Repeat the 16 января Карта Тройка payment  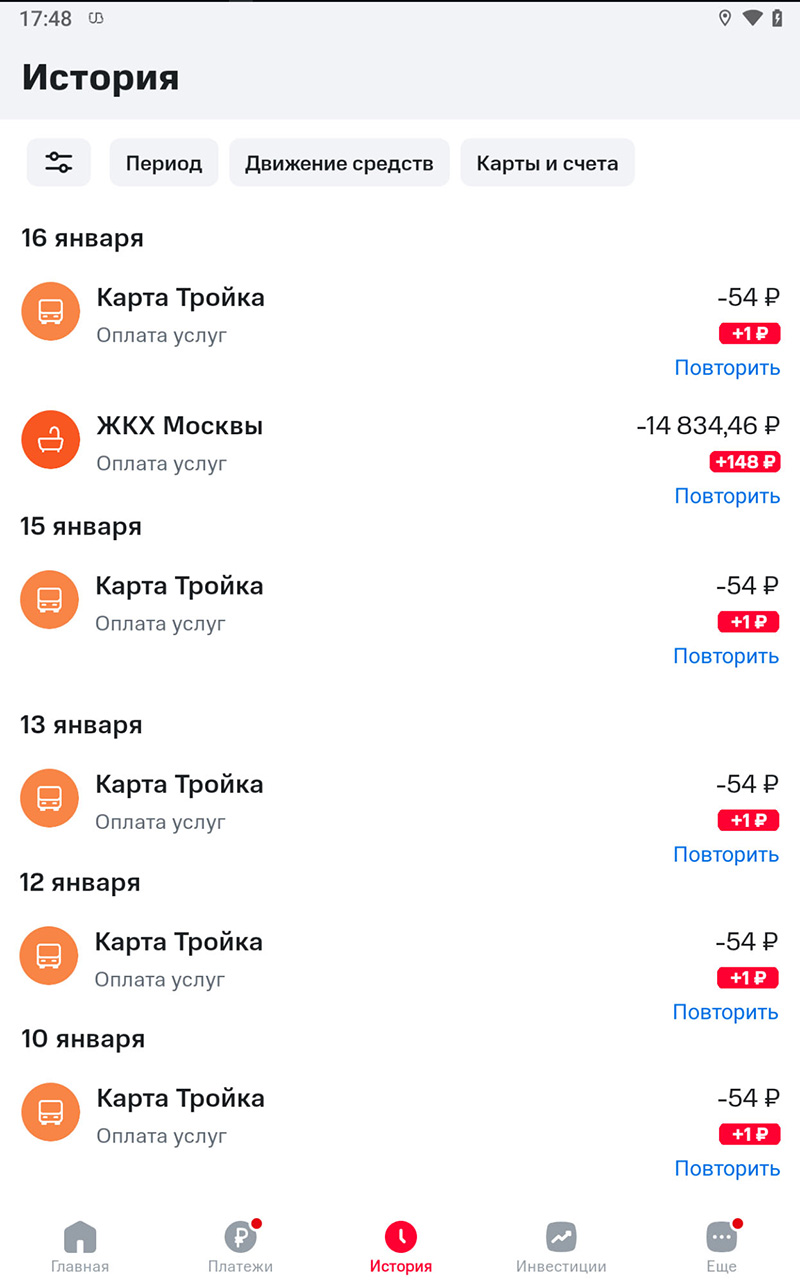coord(727,368)
